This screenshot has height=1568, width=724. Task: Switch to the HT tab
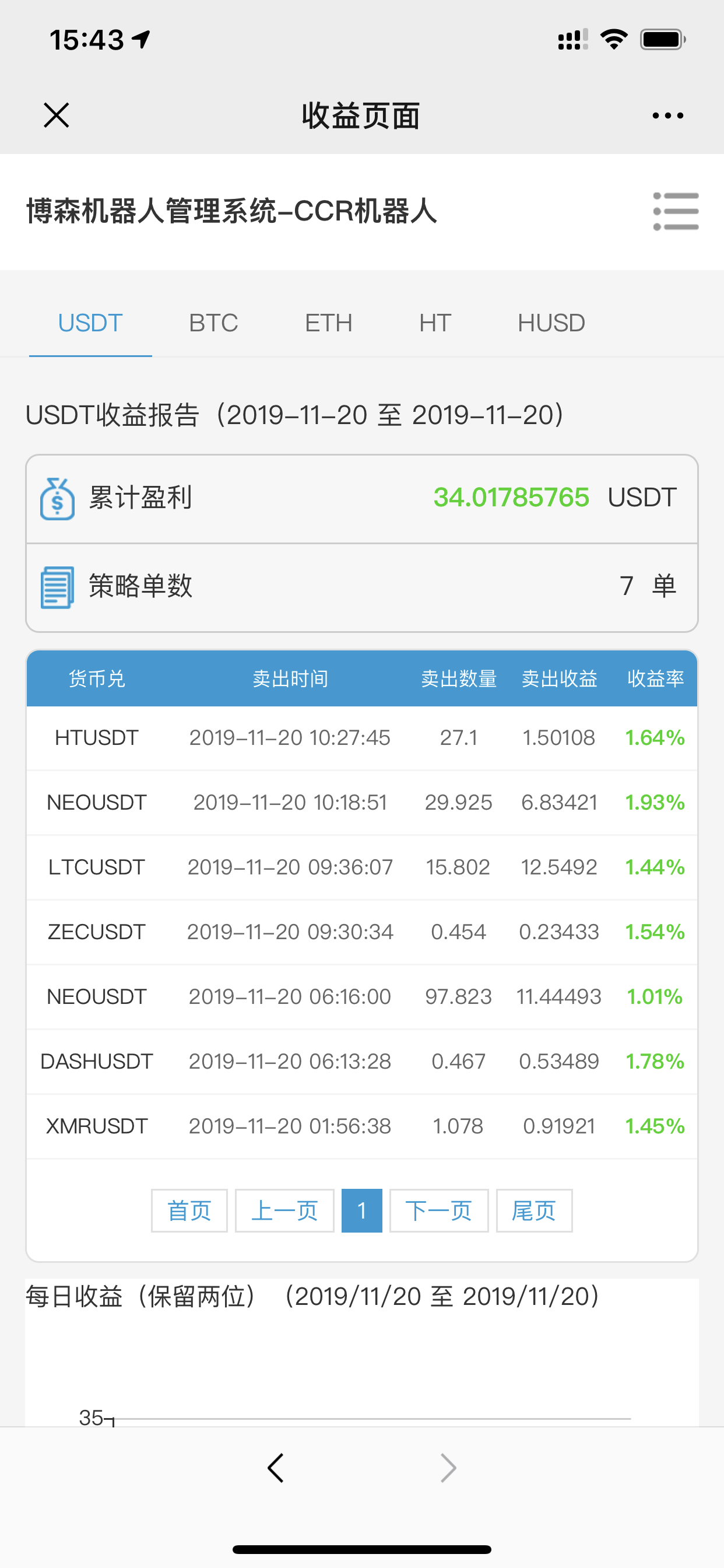pyautogui.click(x=435, y=323)
